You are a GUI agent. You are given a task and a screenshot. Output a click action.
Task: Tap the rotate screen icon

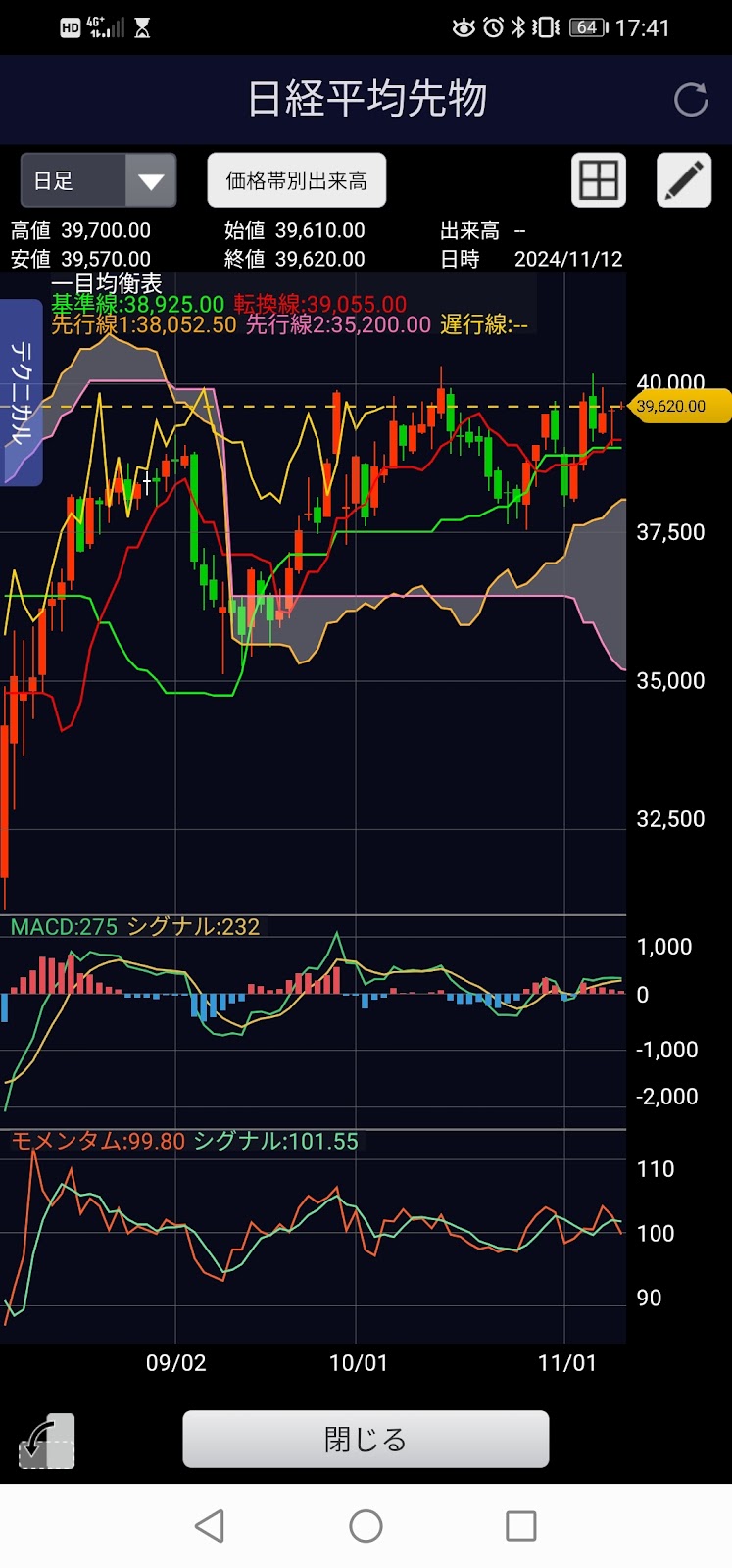click(x=46, y=1441)
